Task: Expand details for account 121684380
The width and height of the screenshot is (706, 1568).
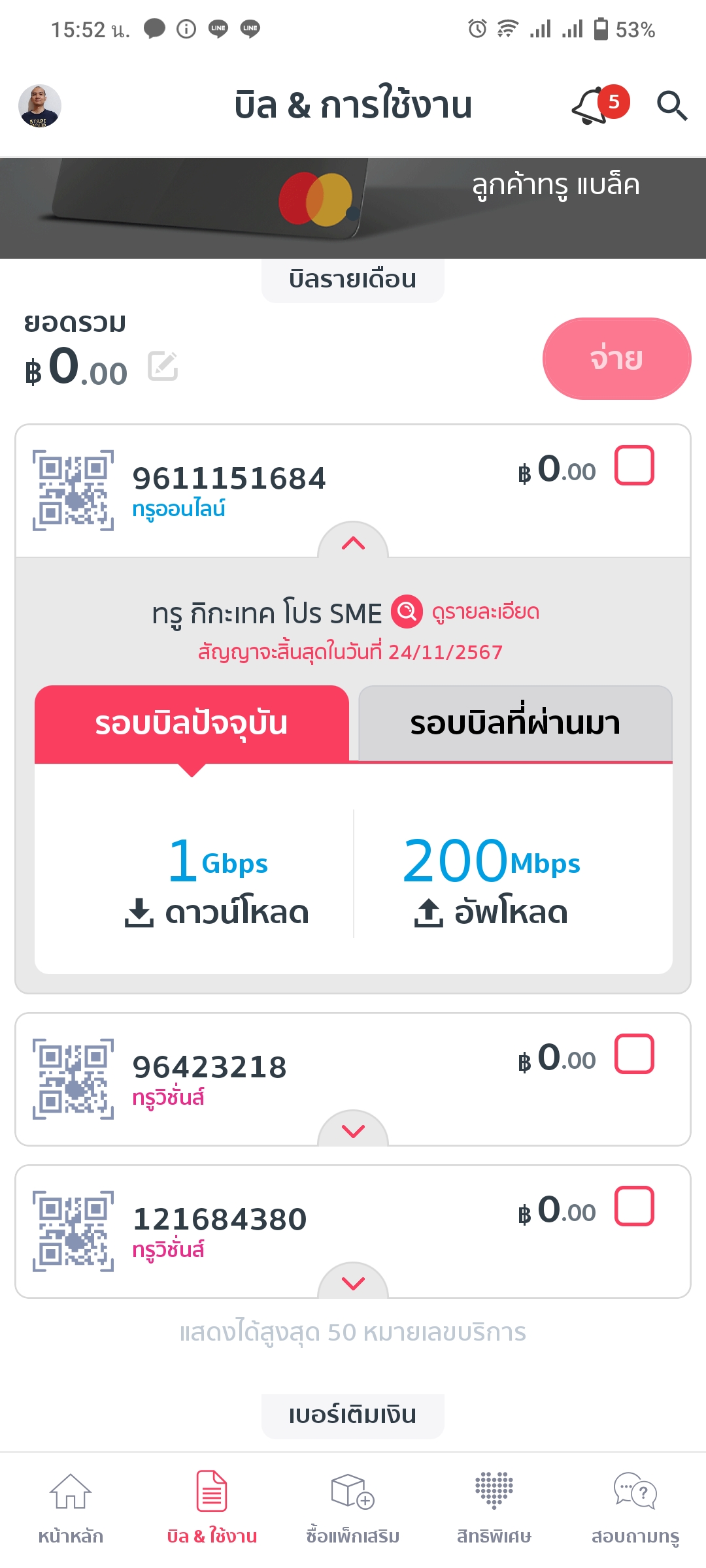Action: tap(353, 1283)
